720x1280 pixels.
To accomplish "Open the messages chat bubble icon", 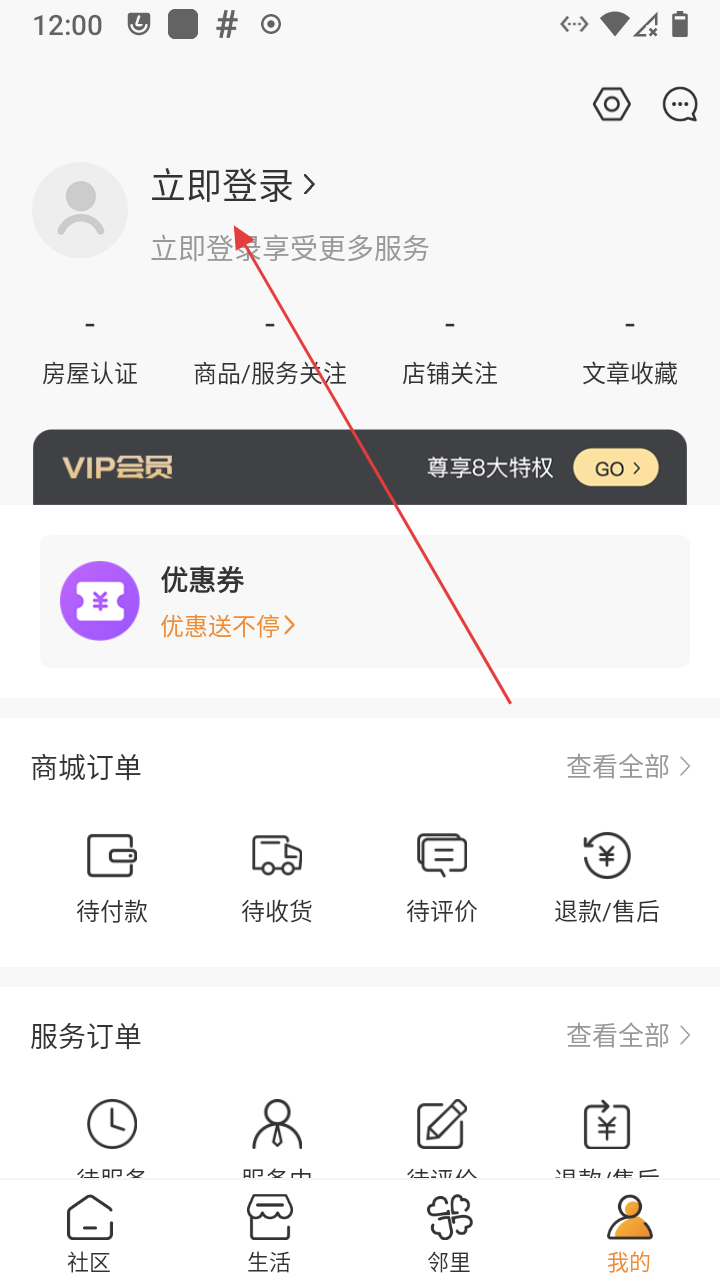I will pos(680,105).
